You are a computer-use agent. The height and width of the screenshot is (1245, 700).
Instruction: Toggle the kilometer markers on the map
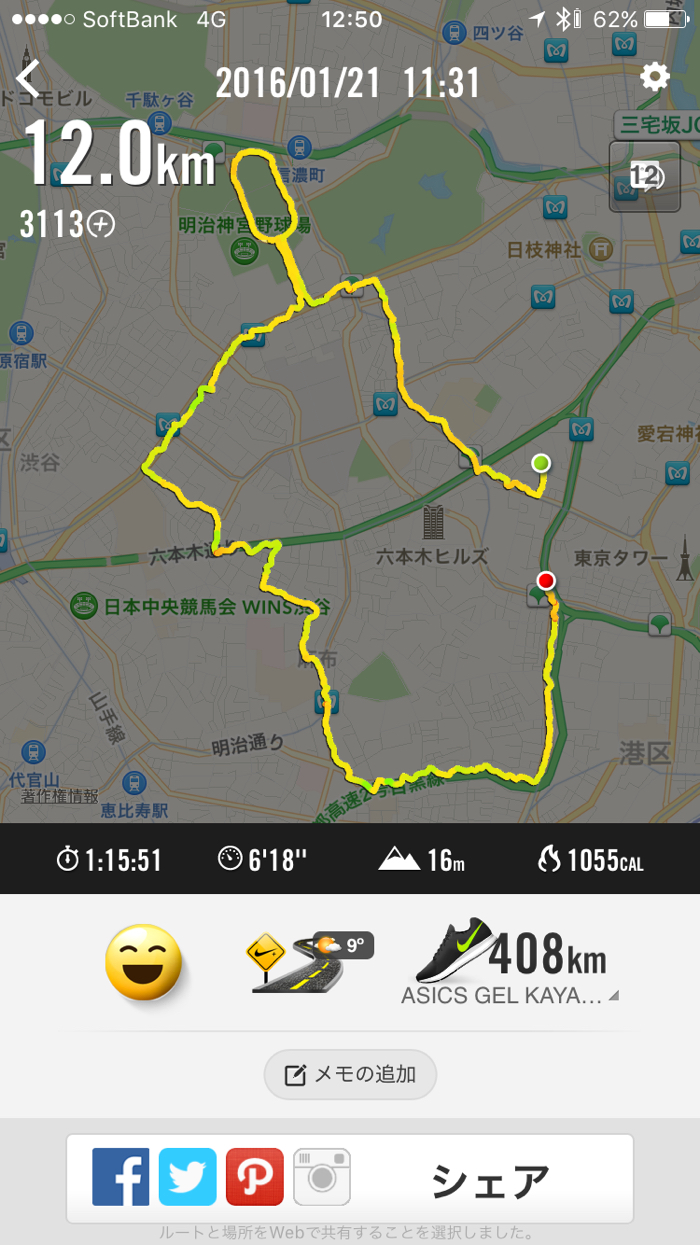645,177
